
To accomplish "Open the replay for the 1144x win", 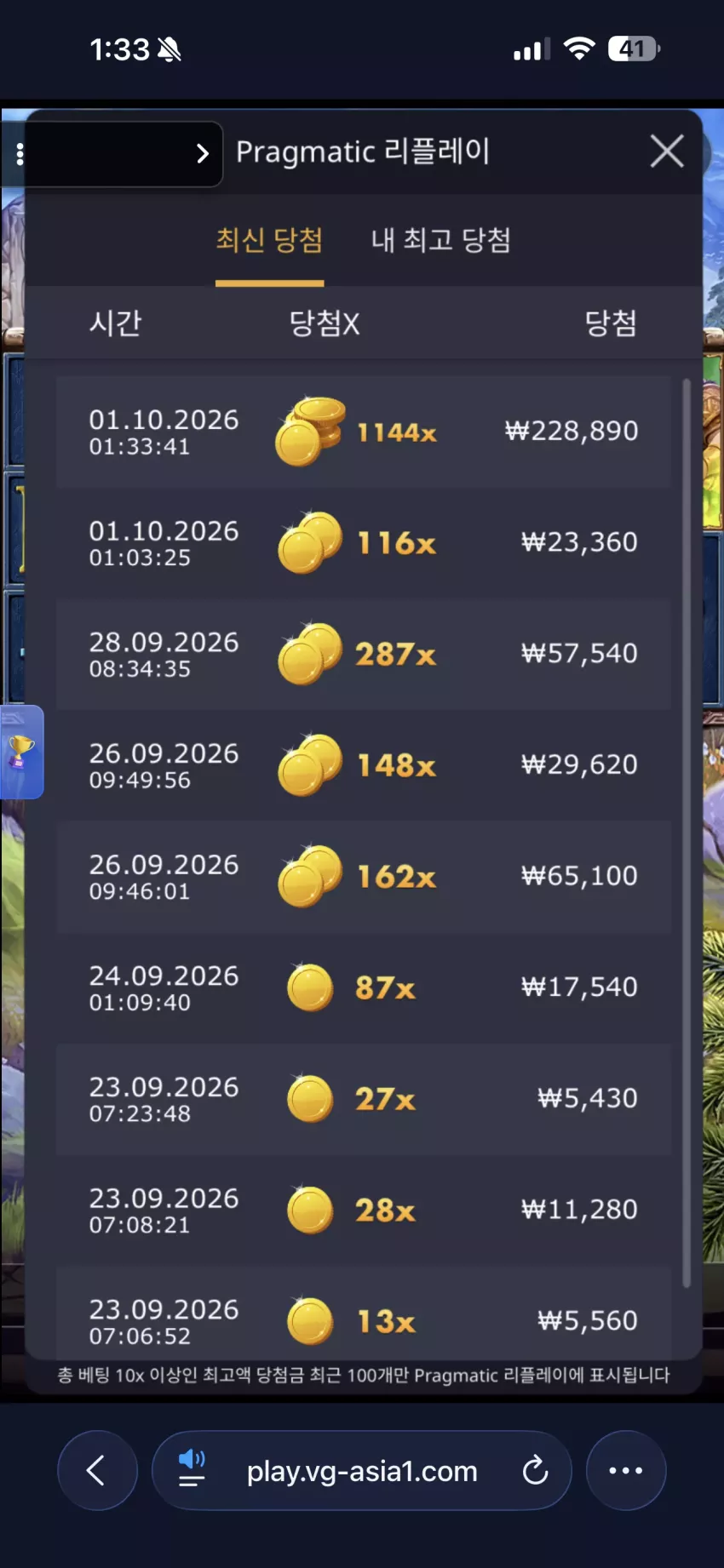I will (364, 432).
